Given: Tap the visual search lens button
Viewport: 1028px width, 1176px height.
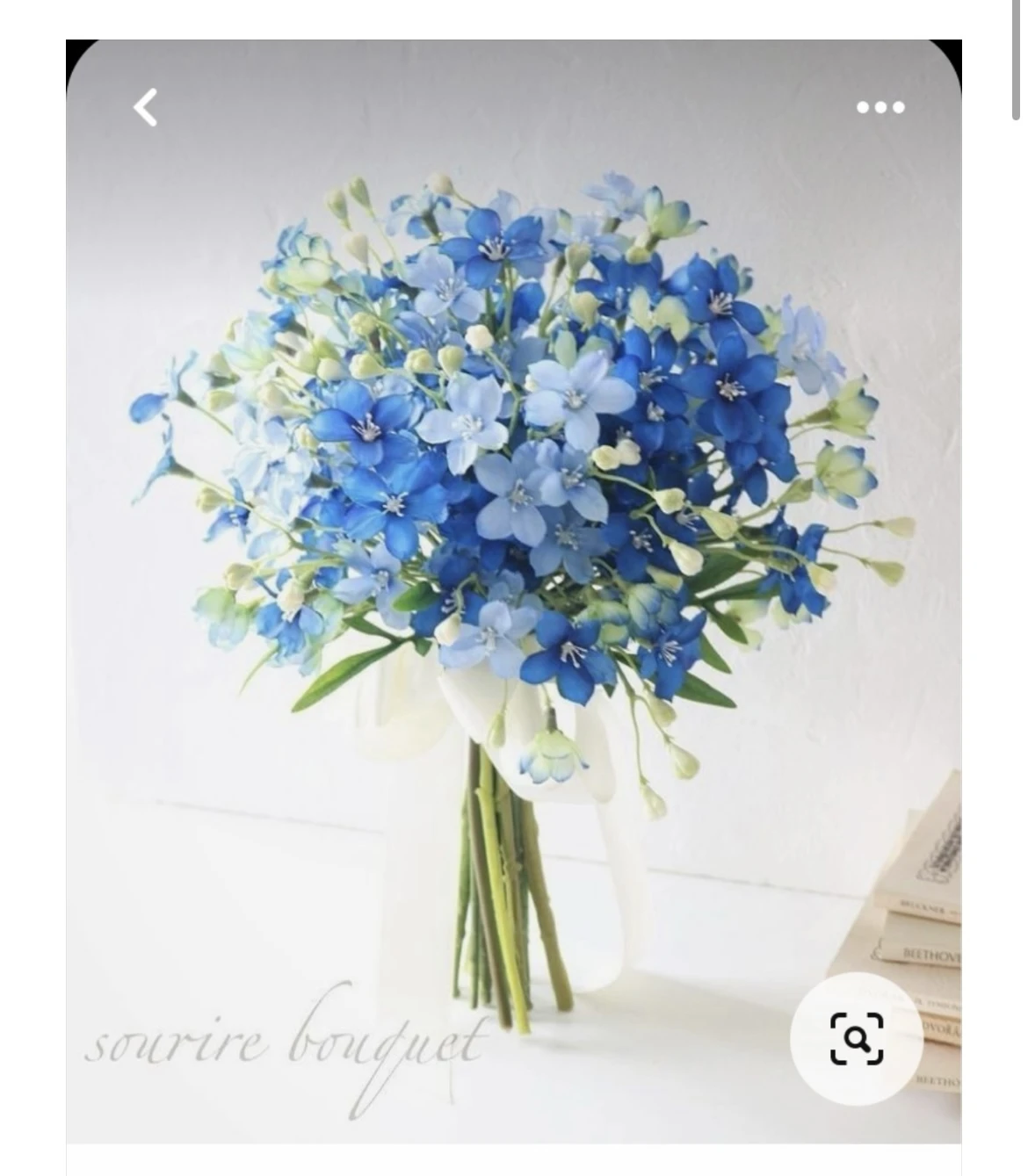Looking at the screenshot, I should click(856, 1038).
